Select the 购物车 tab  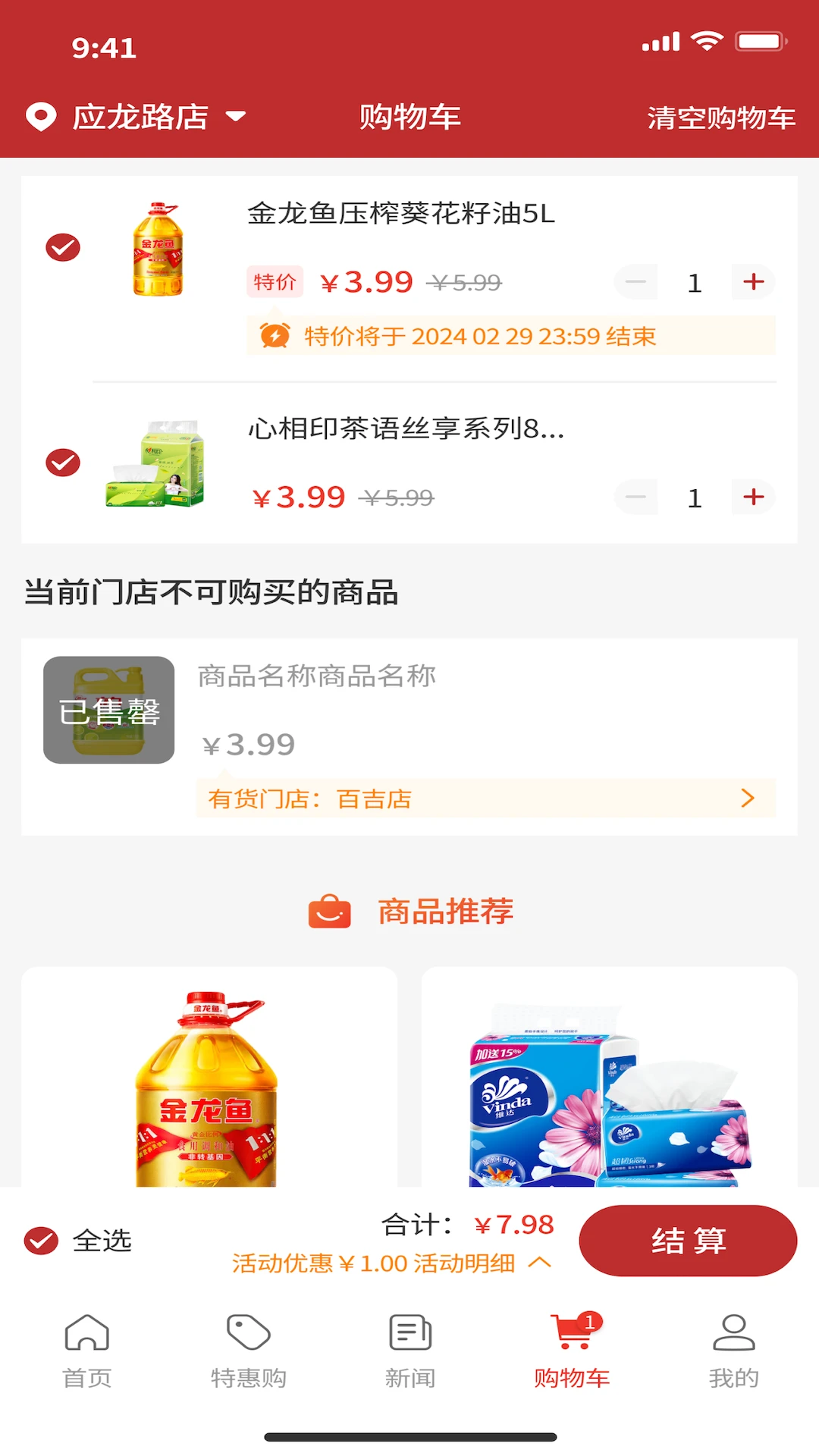[572, 1351]
